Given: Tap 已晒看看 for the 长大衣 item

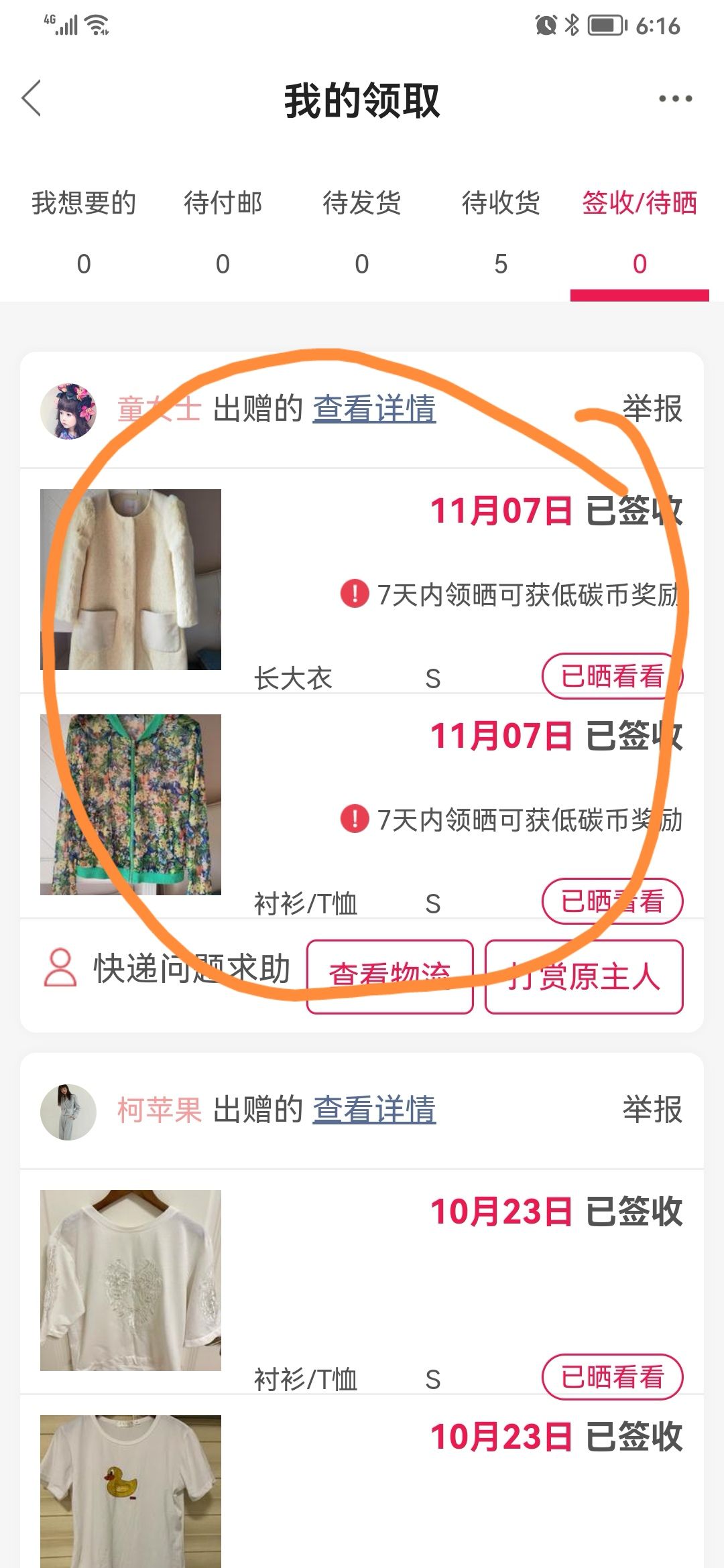Looking at the screenshot, I should [x=612, y=675].
